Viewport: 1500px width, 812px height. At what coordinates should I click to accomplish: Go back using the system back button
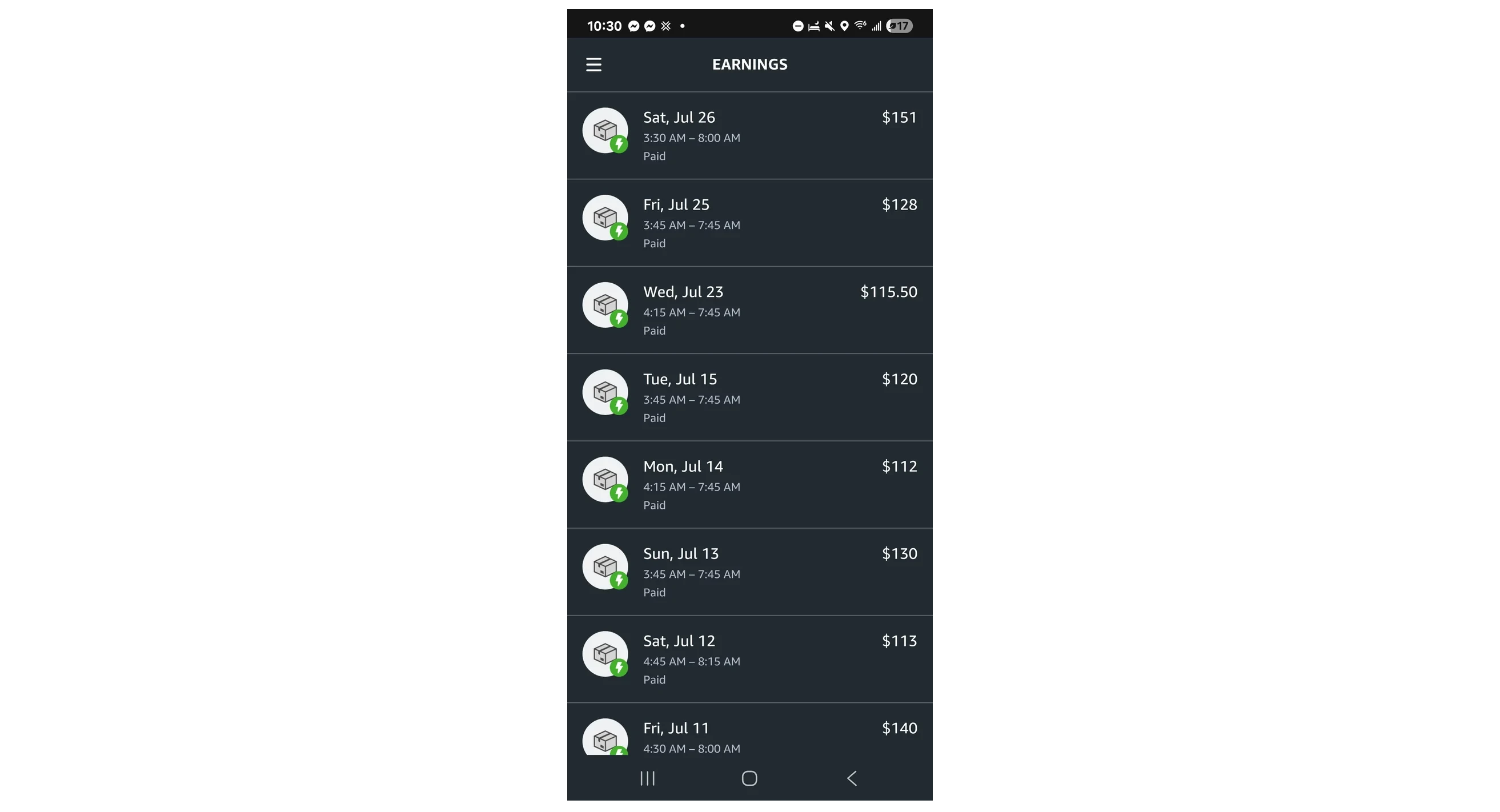(x=852, y=778)
